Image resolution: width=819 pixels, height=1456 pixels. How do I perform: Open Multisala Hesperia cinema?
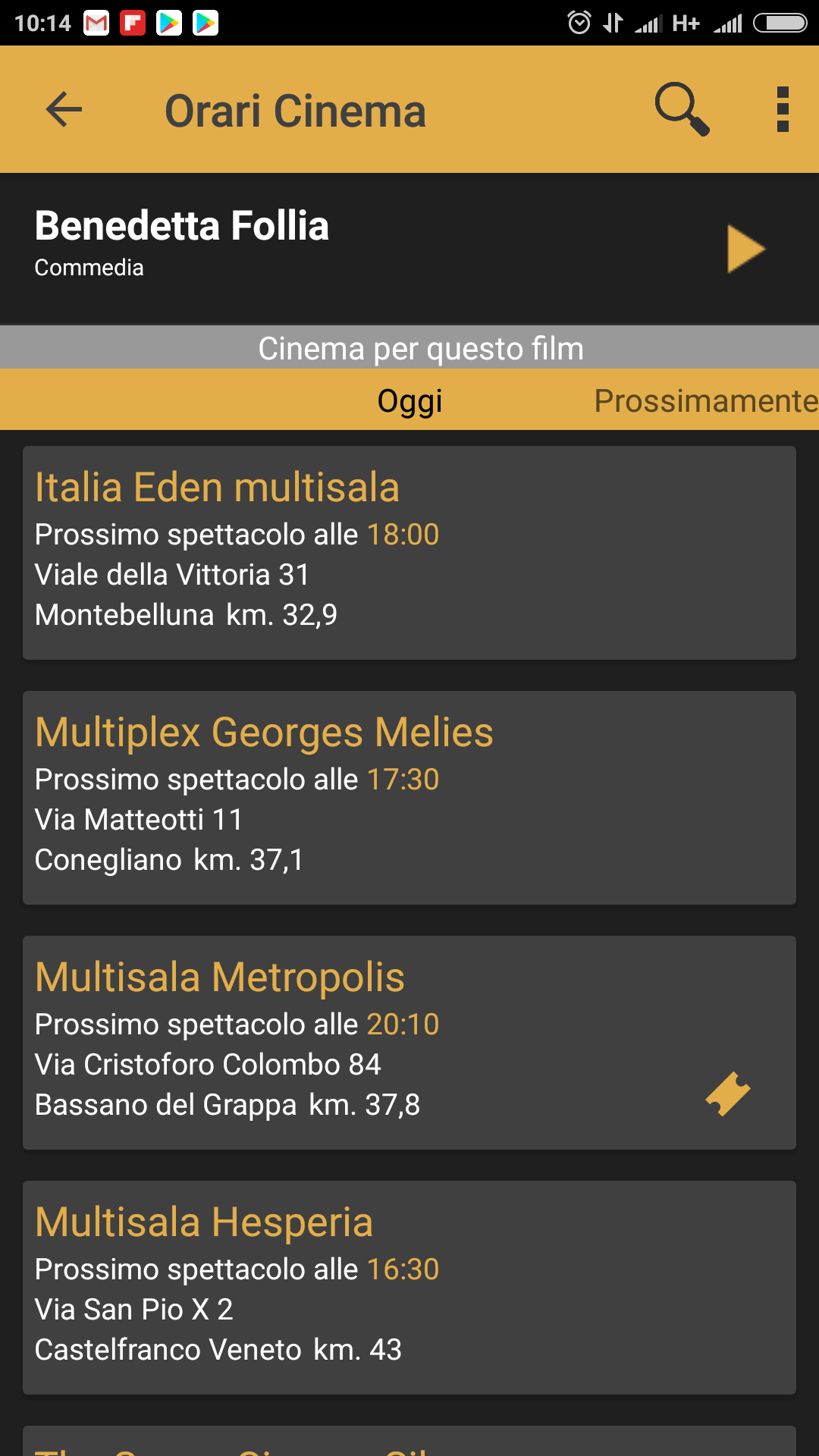click(x=409, y=1288)
